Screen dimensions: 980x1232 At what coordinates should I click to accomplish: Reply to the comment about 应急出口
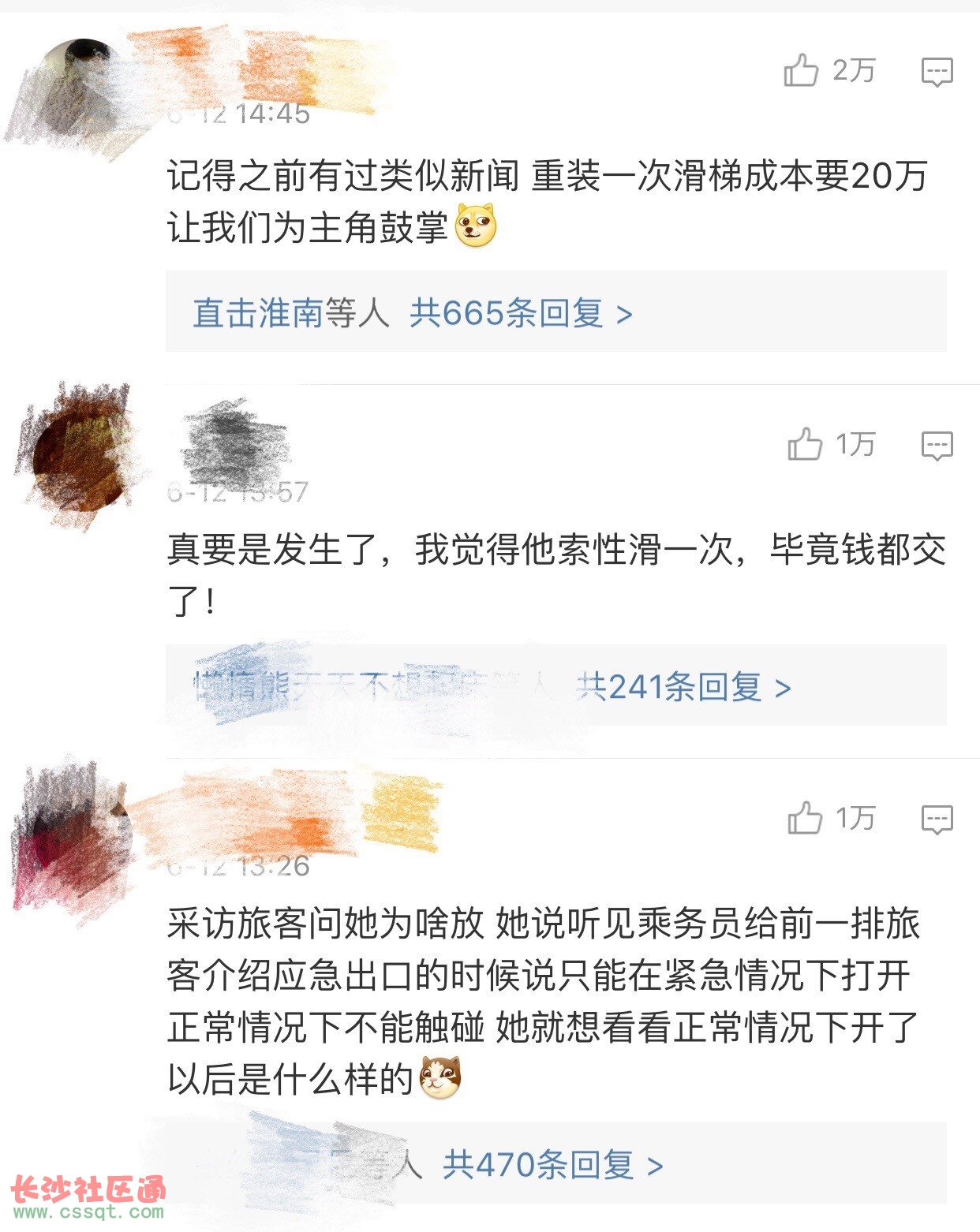(937, 819)
